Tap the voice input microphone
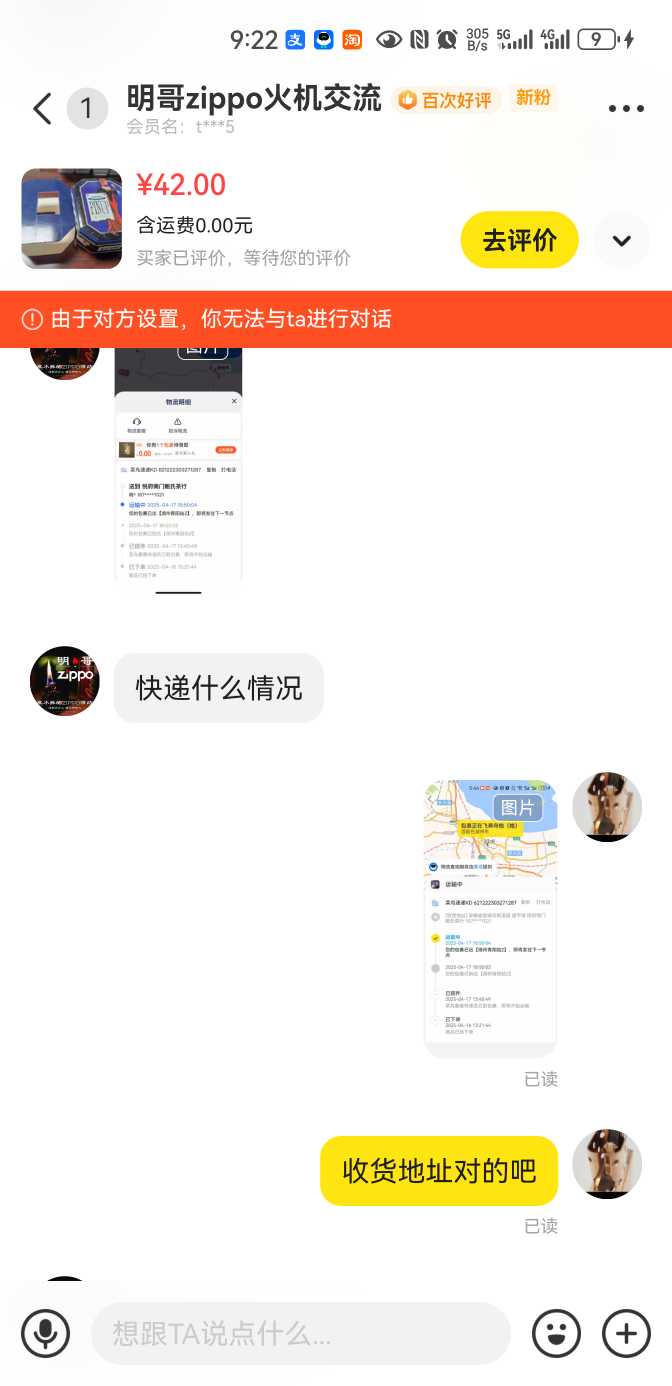This screenshot has width=672, height=1386. pos(46,1333)
